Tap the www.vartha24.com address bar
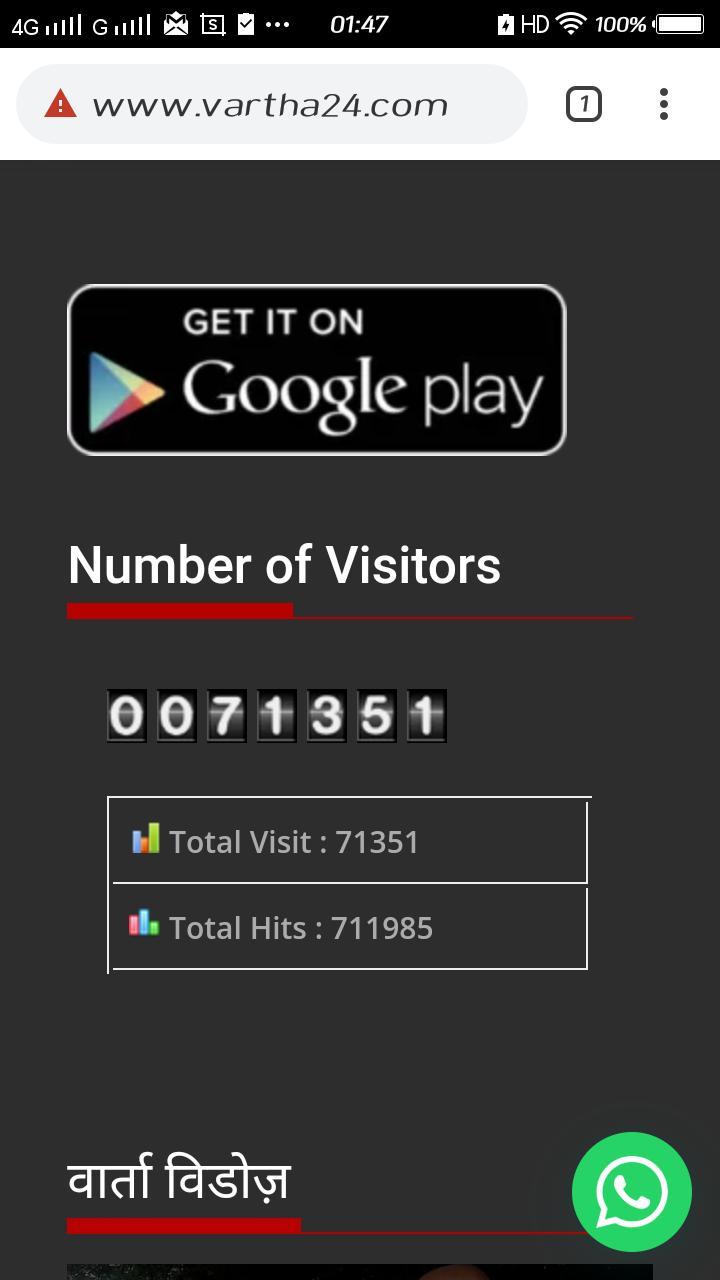720x1280 pixels. (270, 105)
